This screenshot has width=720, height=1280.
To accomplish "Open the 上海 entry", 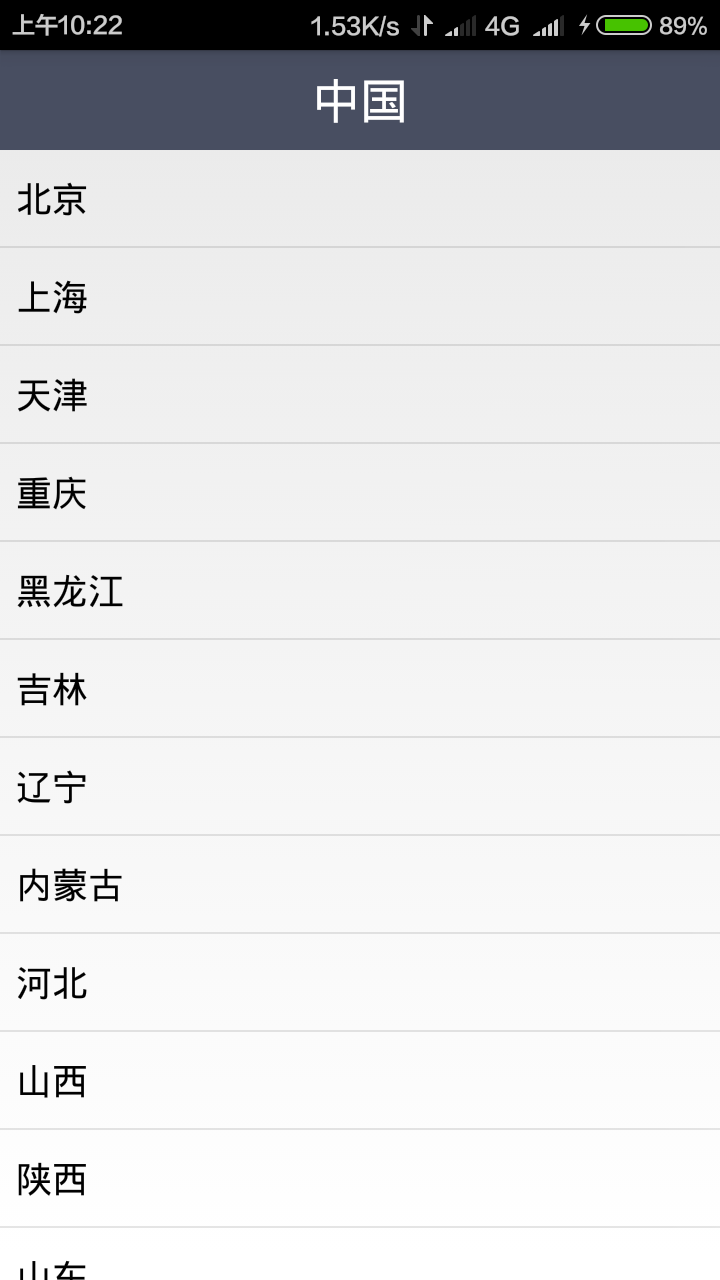I will 360,296.
